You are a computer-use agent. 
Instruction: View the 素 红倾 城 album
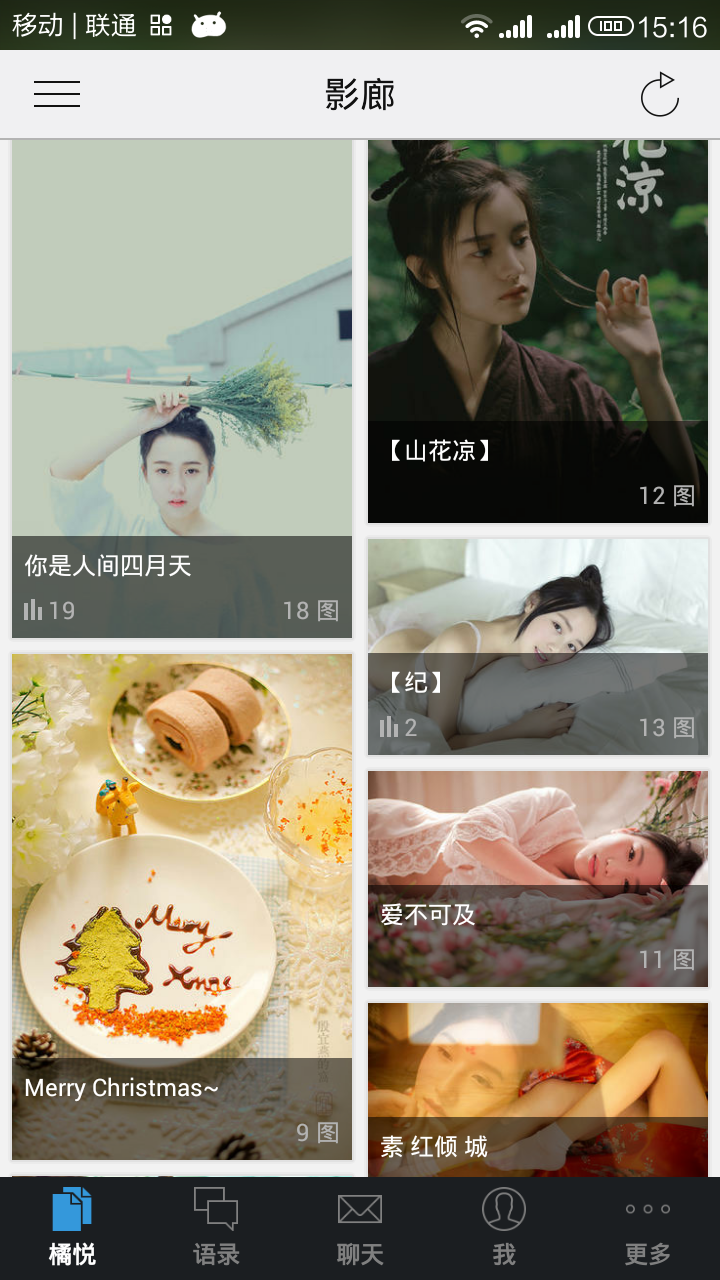click(x=538, y=1090)
